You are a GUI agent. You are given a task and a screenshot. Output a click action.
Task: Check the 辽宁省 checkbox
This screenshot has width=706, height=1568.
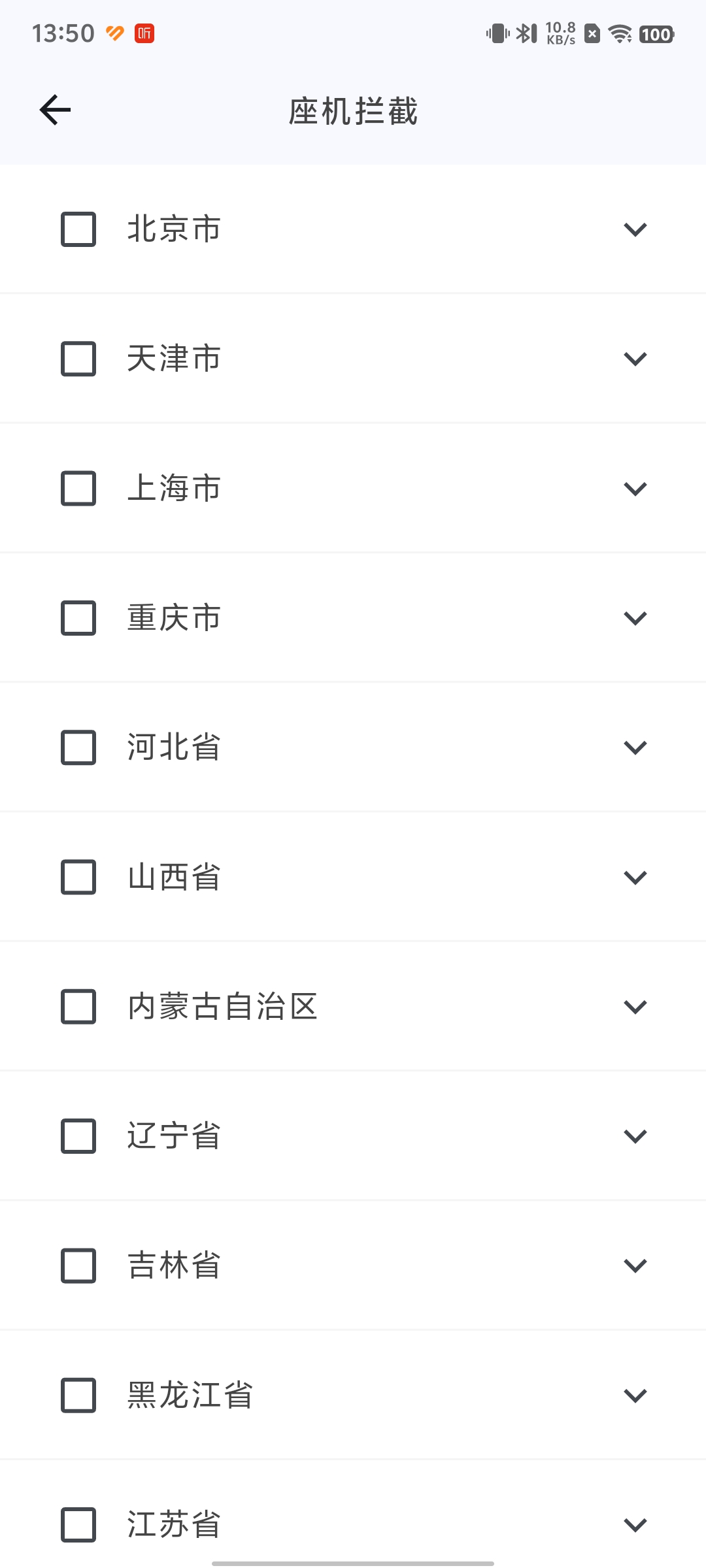78,1136
